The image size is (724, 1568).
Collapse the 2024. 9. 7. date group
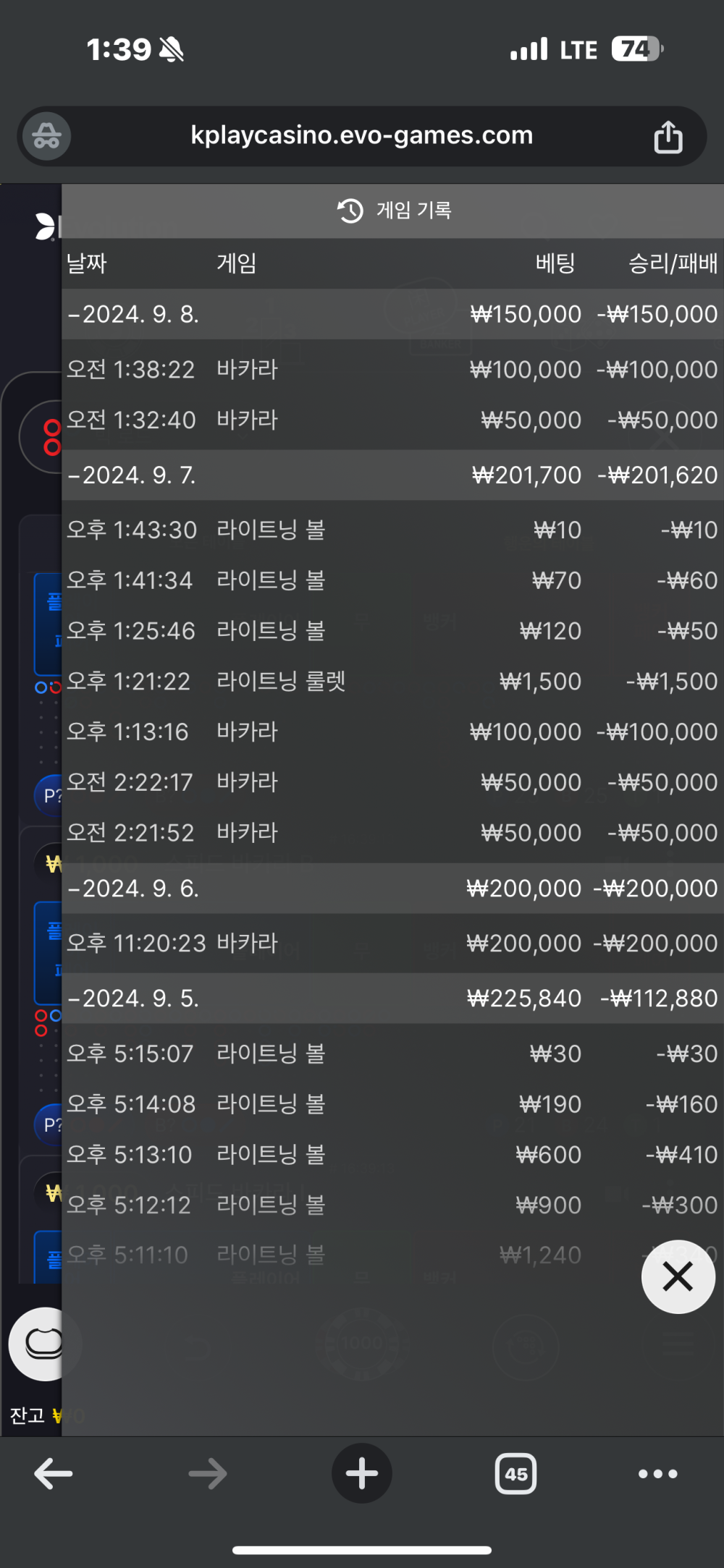click(134, 475)
